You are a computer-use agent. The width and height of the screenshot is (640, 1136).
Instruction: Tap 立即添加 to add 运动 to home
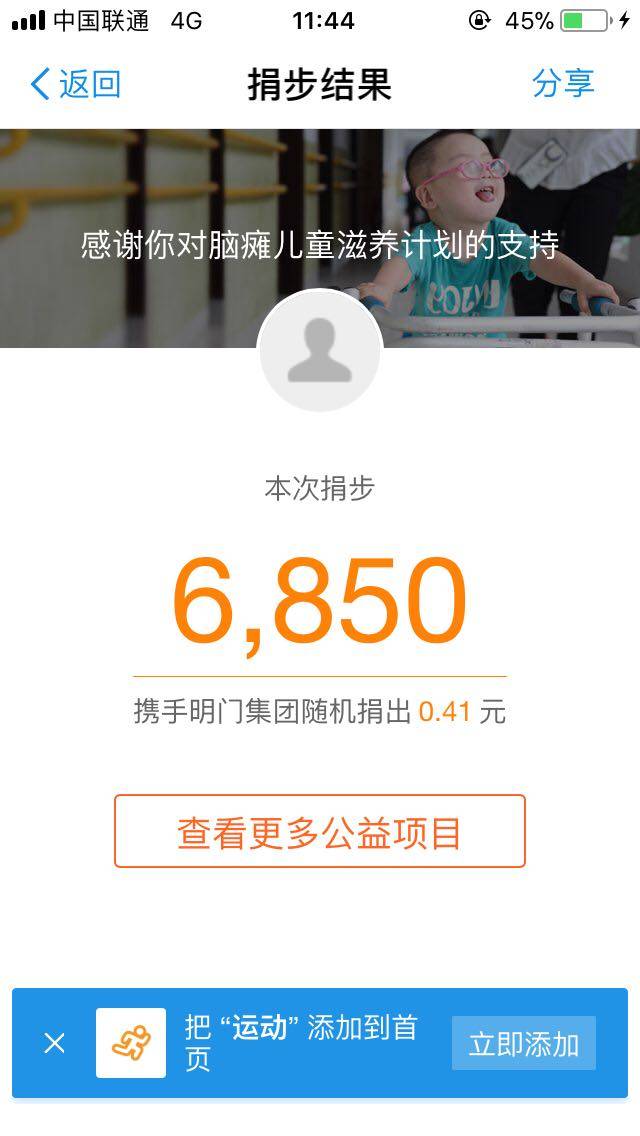tap(523, 1044)
